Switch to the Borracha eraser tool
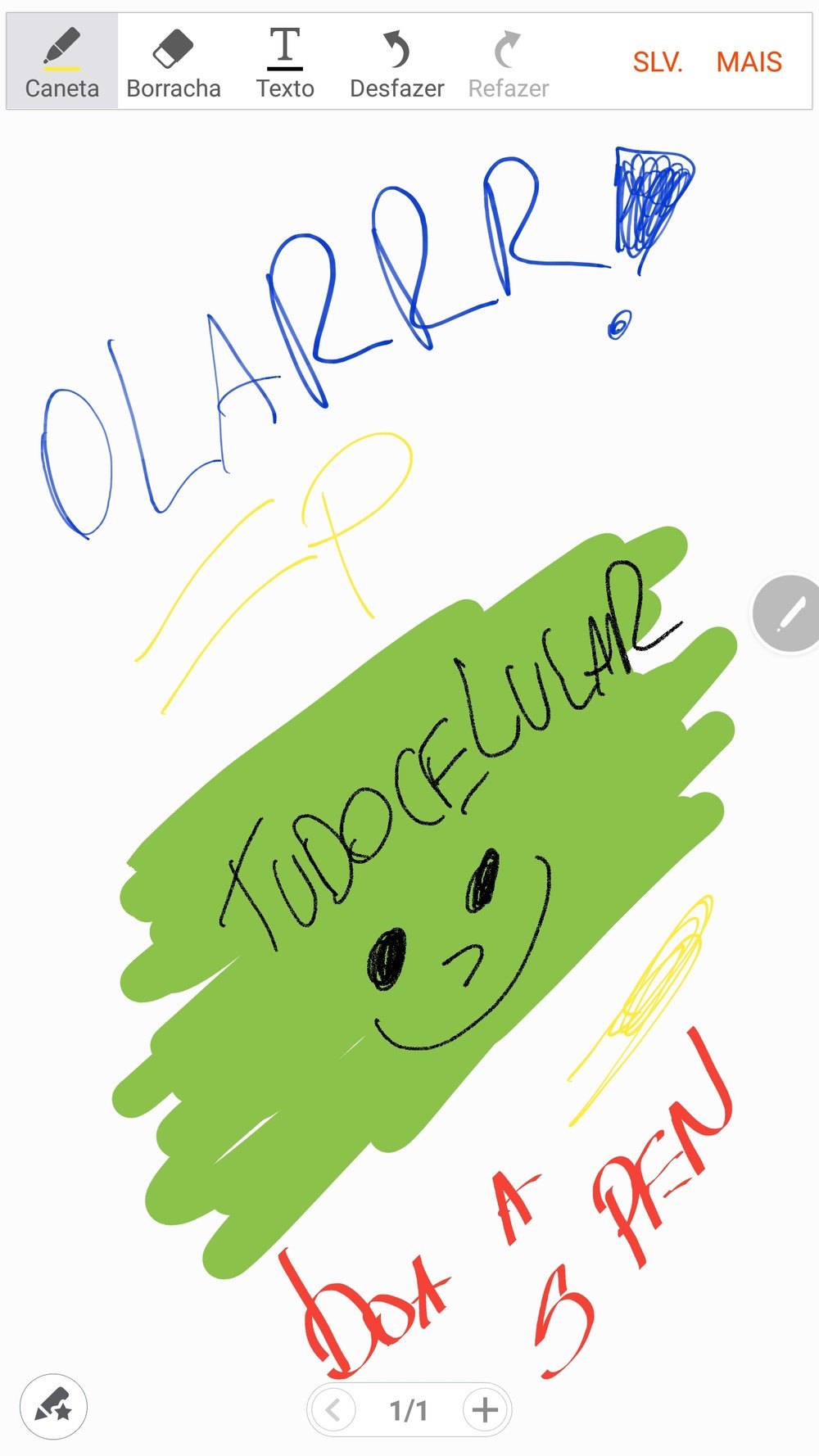The width and height of the screenshot is (819, 1456). [174, 61]
